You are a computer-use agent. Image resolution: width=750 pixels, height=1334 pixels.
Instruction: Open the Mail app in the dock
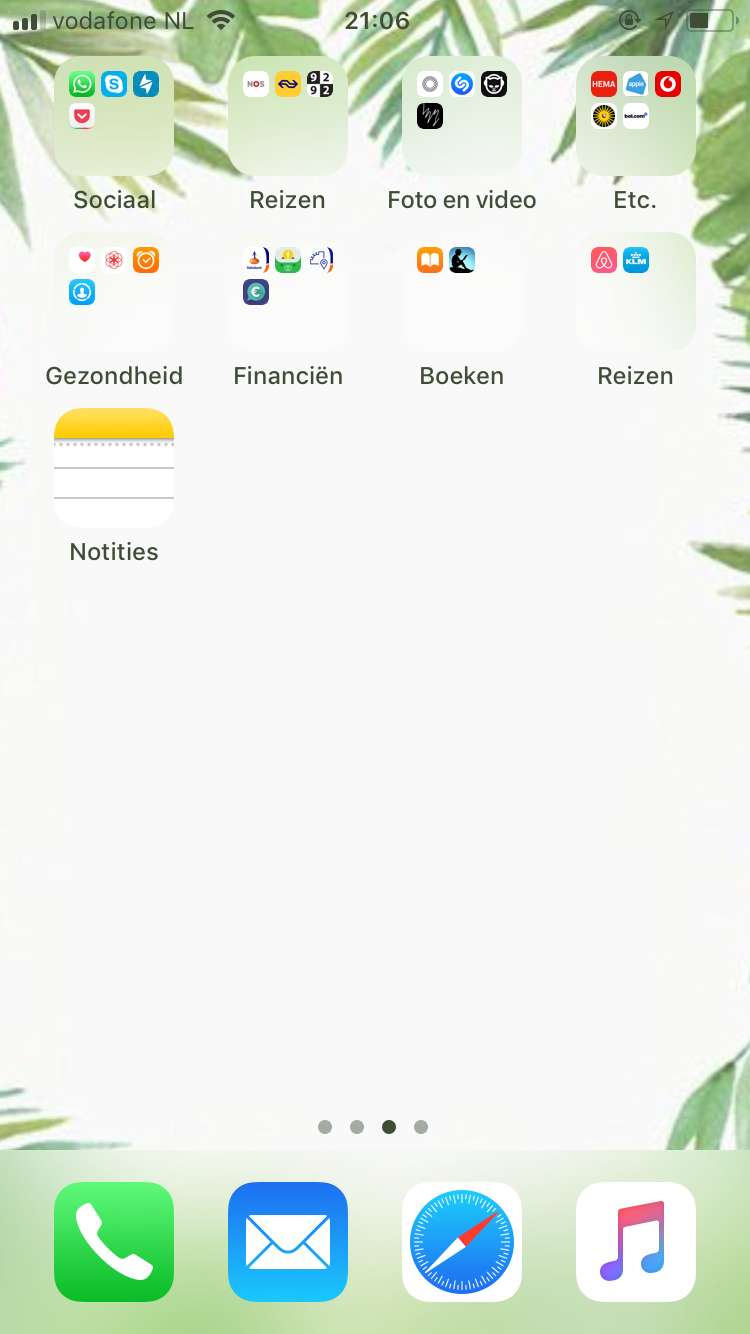(288, 1242)
